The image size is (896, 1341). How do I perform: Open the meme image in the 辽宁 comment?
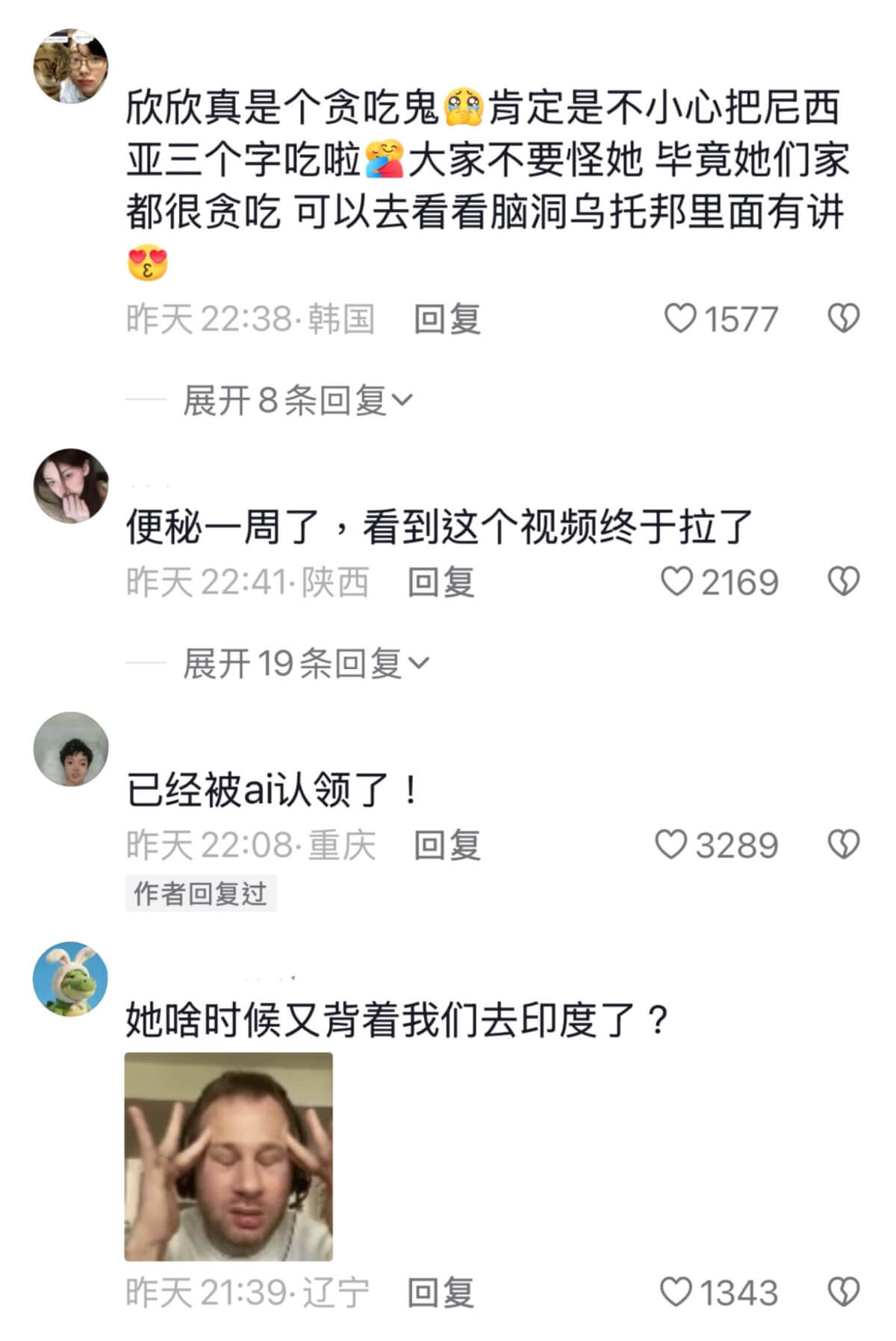[228, 1156]
